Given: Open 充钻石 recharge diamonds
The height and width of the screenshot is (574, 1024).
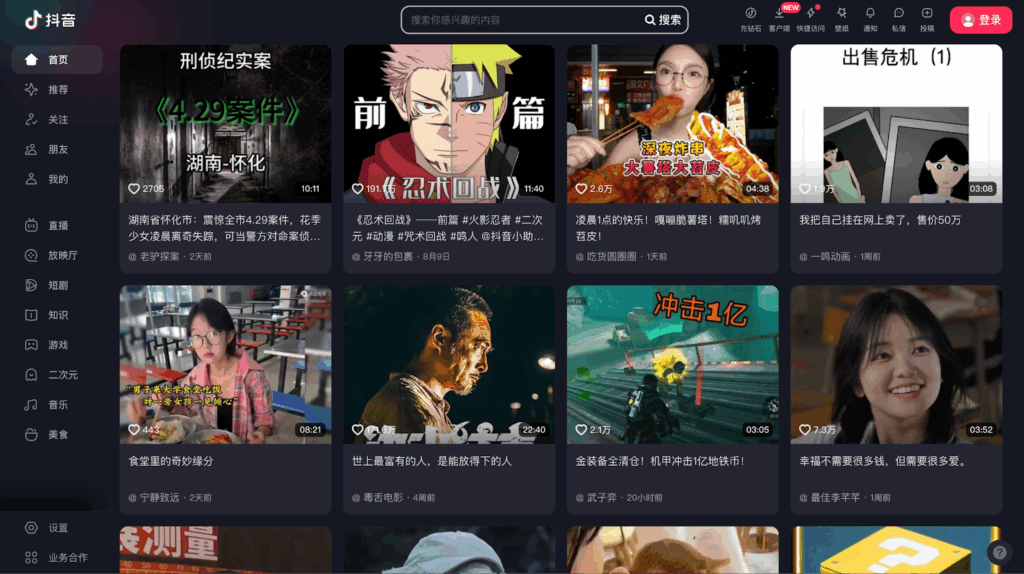Looking at the screenshot, I should coord(750,18).
